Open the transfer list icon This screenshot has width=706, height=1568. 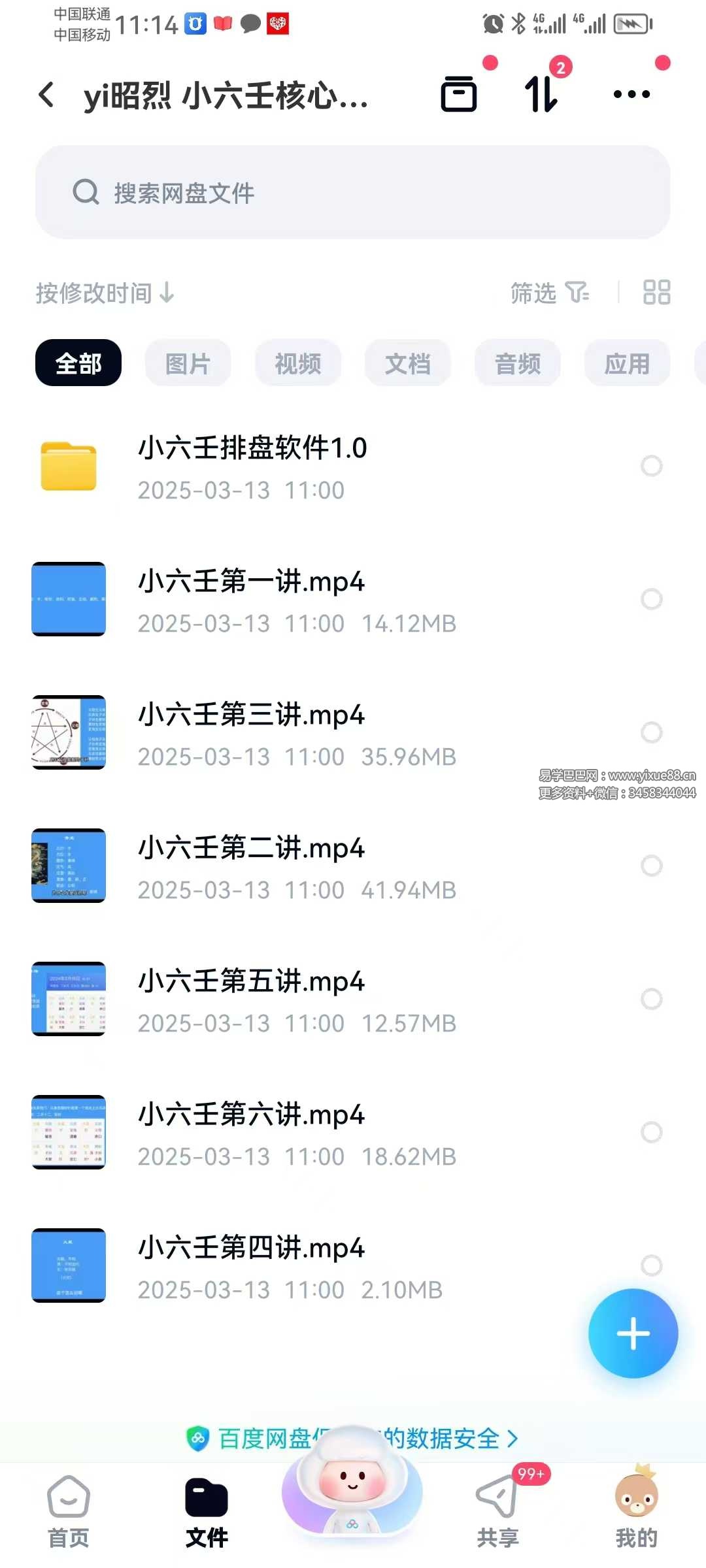(541, 94)
